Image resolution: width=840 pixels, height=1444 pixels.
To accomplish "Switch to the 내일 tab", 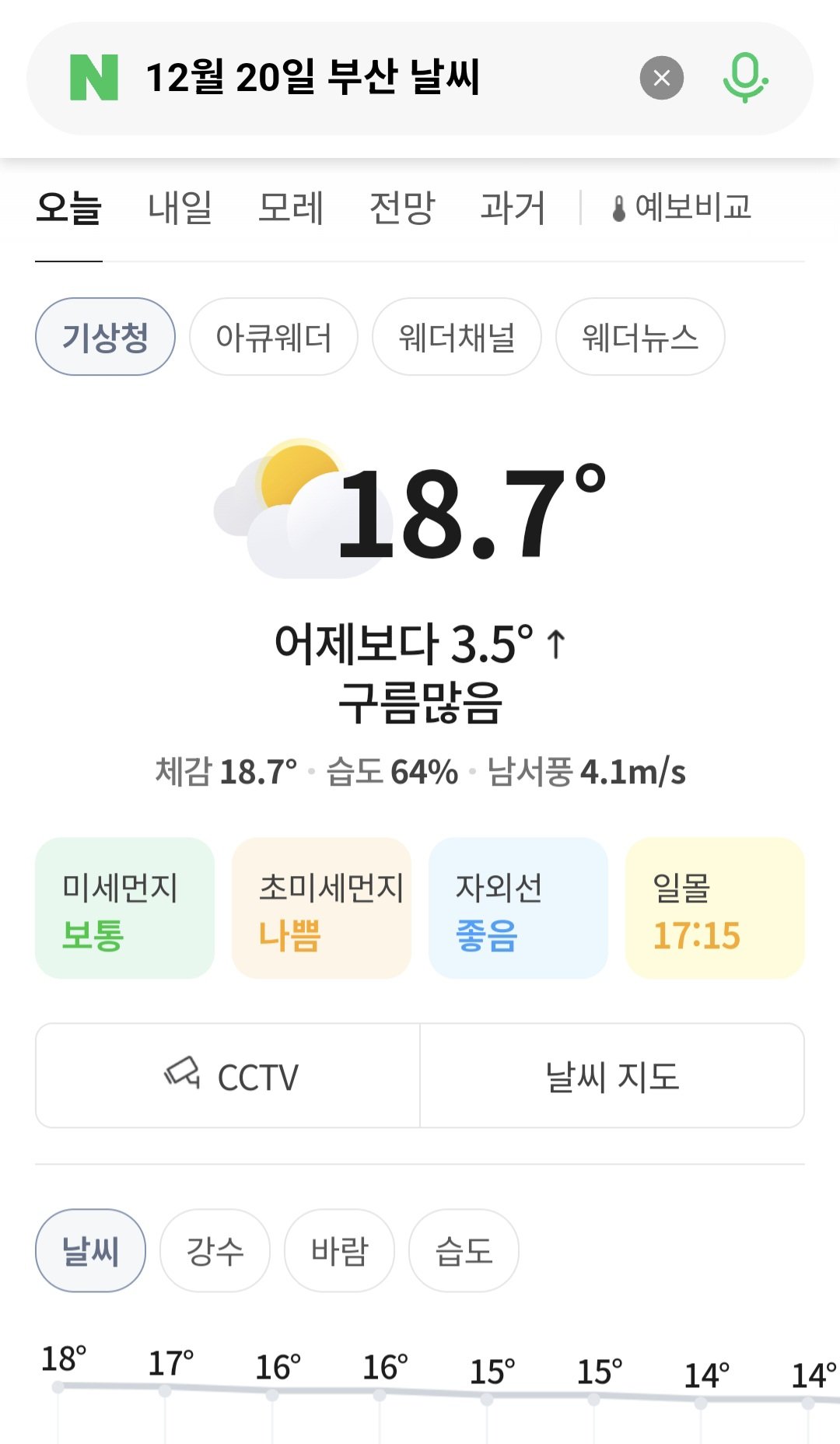I will tap(180, 208).
